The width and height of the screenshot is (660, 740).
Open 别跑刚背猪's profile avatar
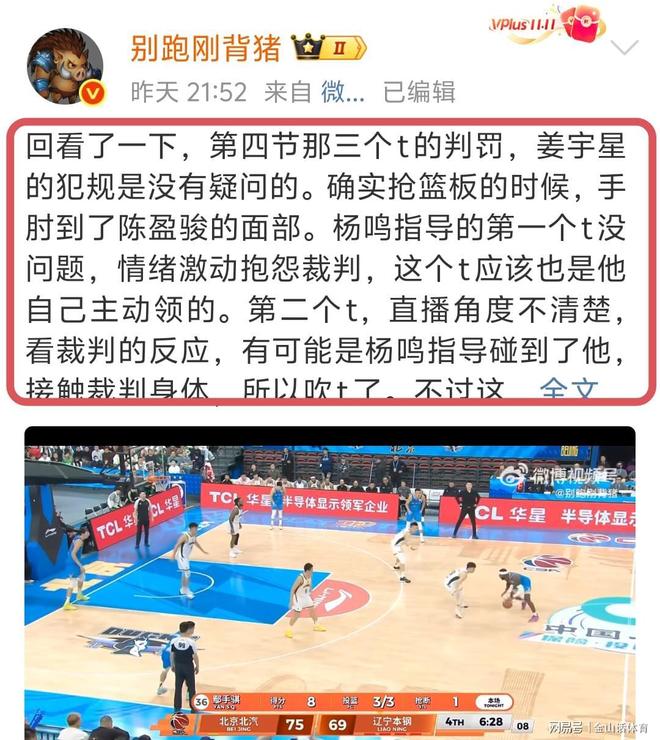coord(64,66)
